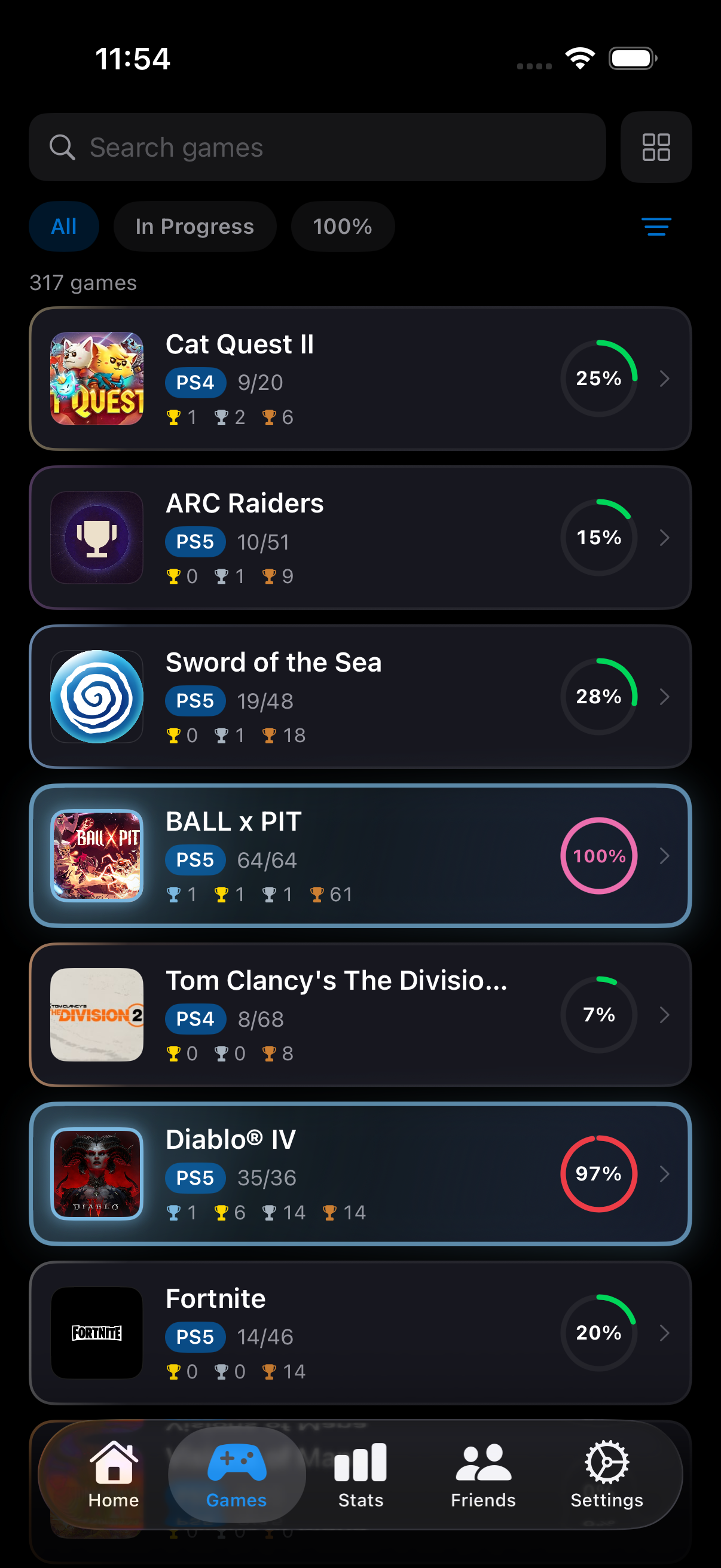Tap the 100% progress ring on BALL x PIT
Image resolution: width=721 pixels, height=1568 pixels.
coord(598,856)
